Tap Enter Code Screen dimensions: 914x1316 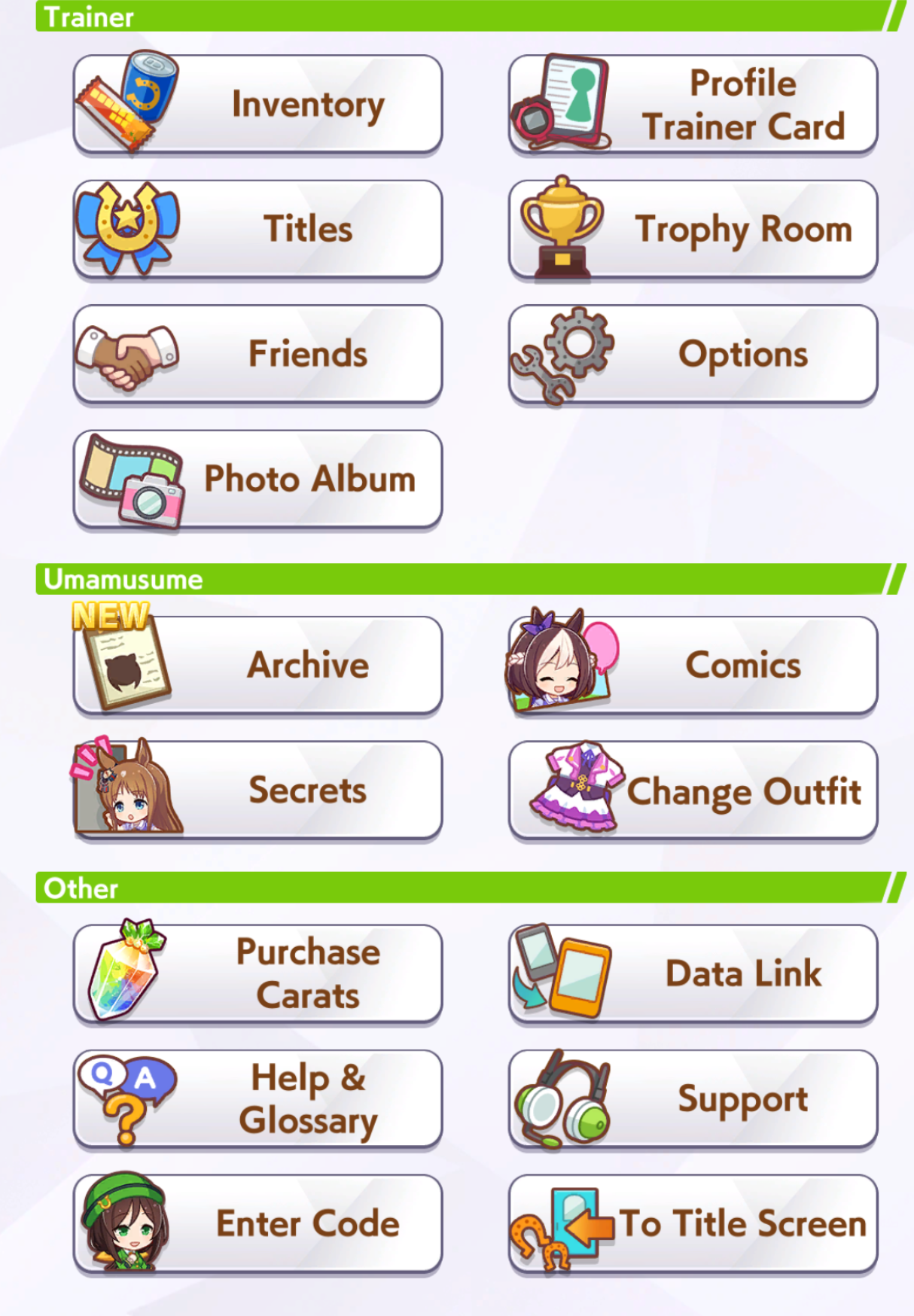[x=257, y=1223]
